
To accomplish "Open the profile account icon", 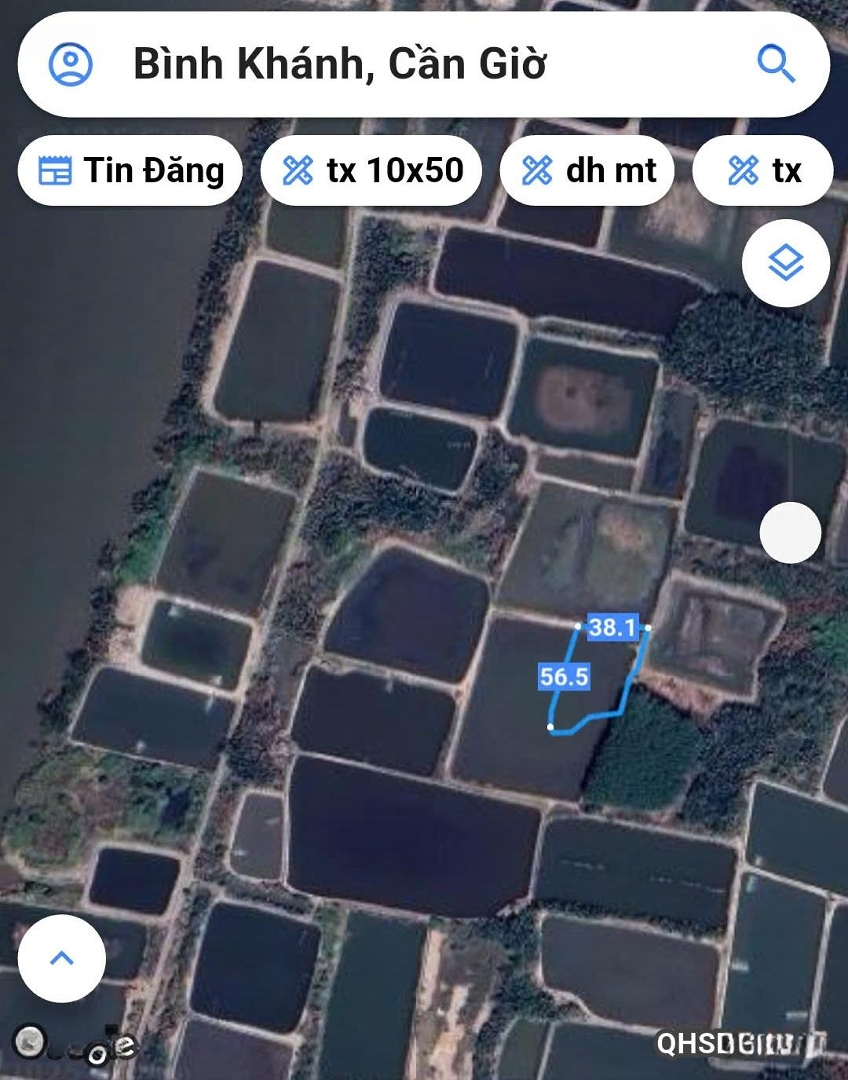I will [70, 65].
